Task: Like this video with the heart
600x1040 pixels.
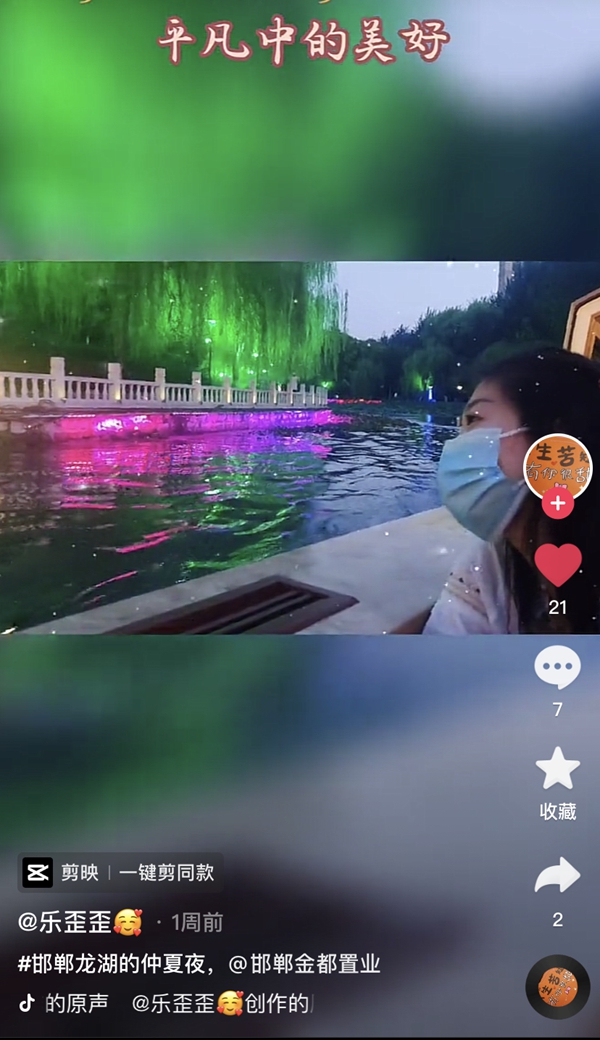Action: 557,565
